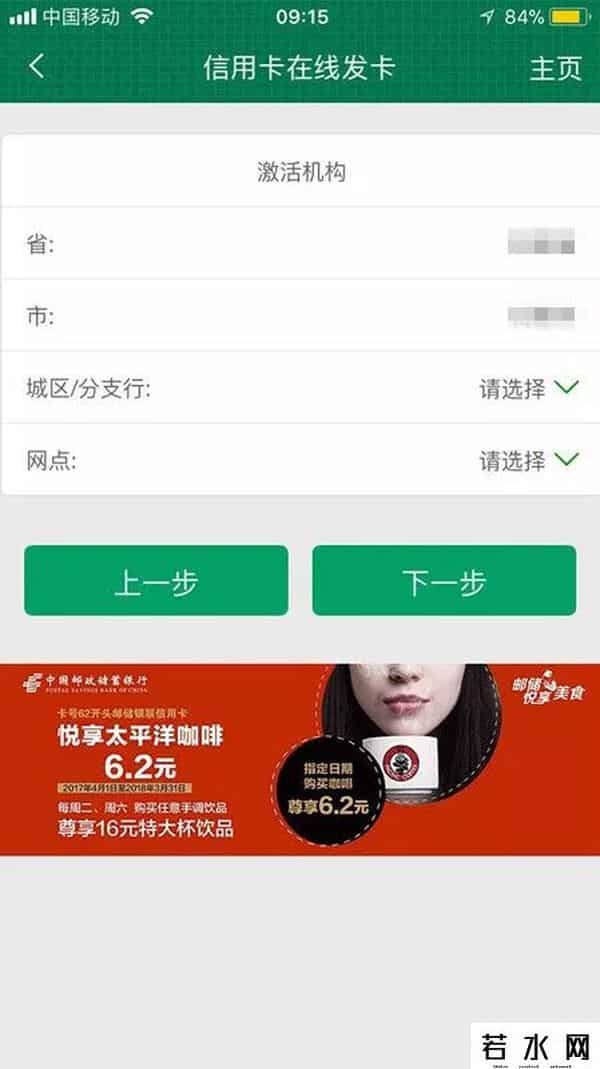Open the 悦享太平洋咖啡 promotion banner
Viewport: 600px width, 1069px height.
(x=300, y=760)
